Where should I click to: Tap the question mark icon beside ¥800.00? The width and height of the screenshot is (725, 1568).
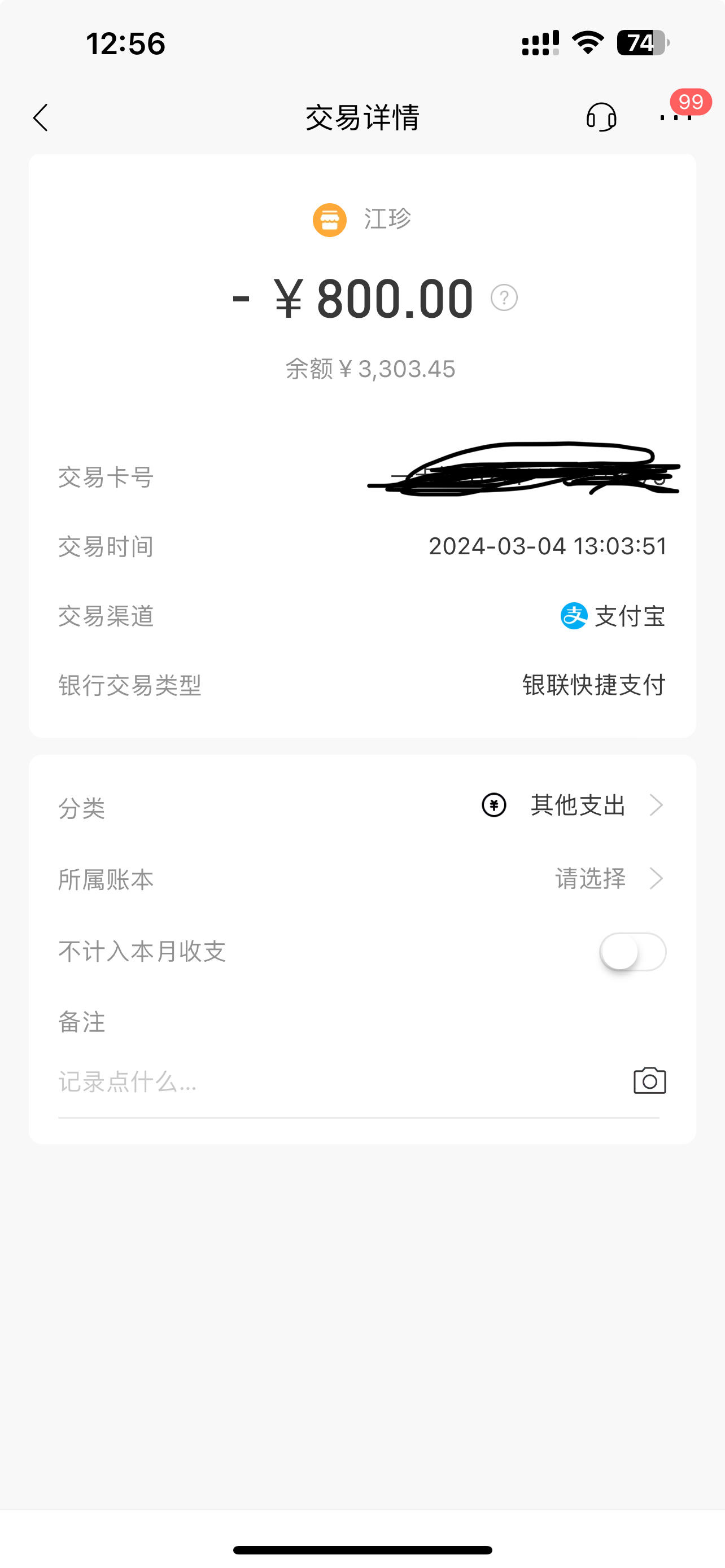504,298
